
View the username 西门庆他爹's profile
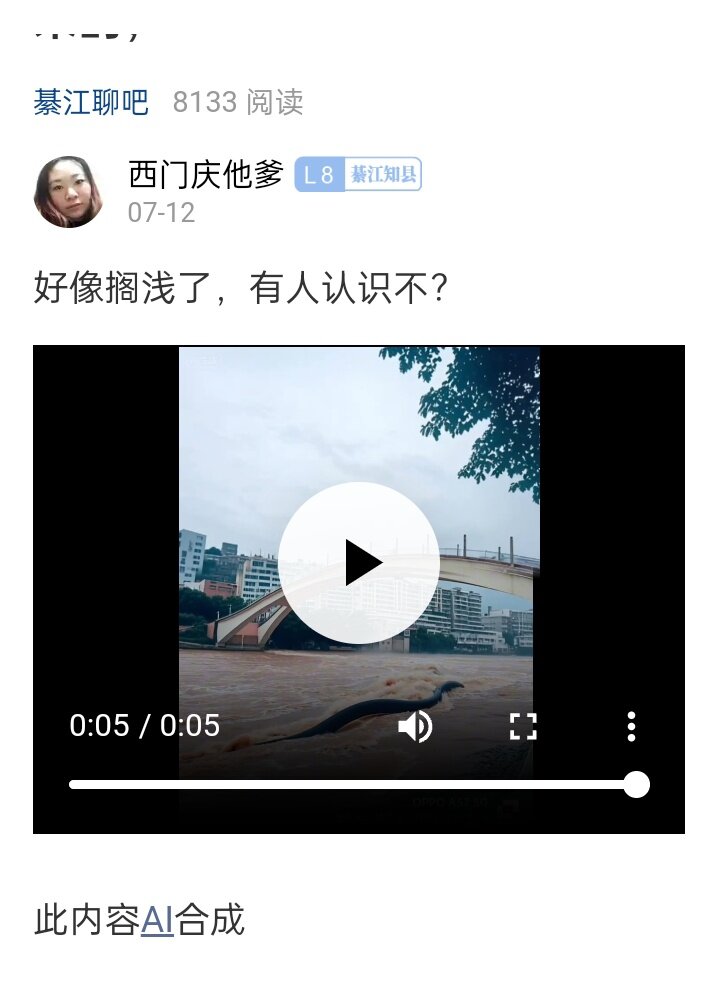206,175
